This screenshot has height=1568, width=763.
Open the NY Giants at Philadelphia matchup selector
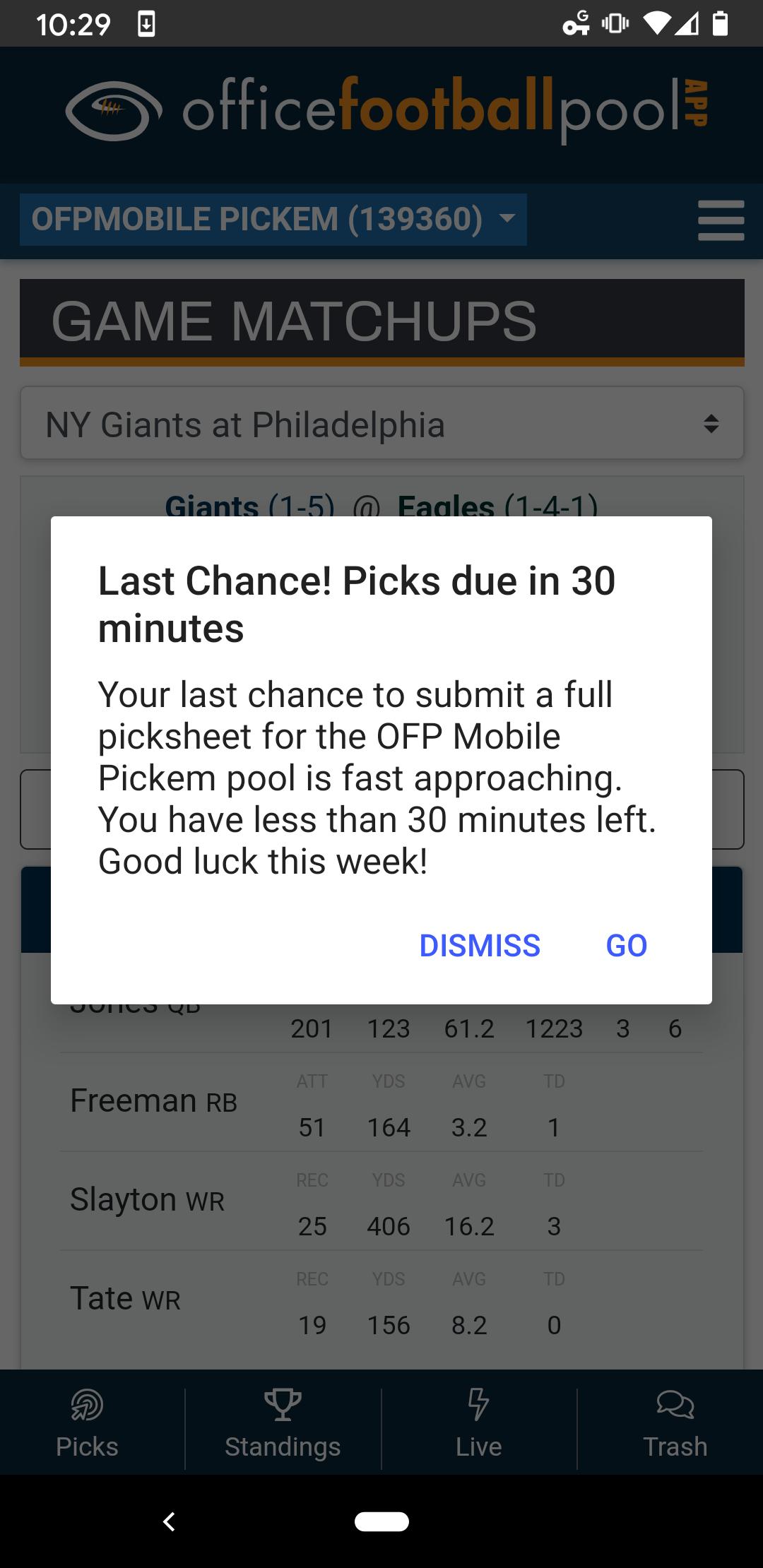point(381,424)
